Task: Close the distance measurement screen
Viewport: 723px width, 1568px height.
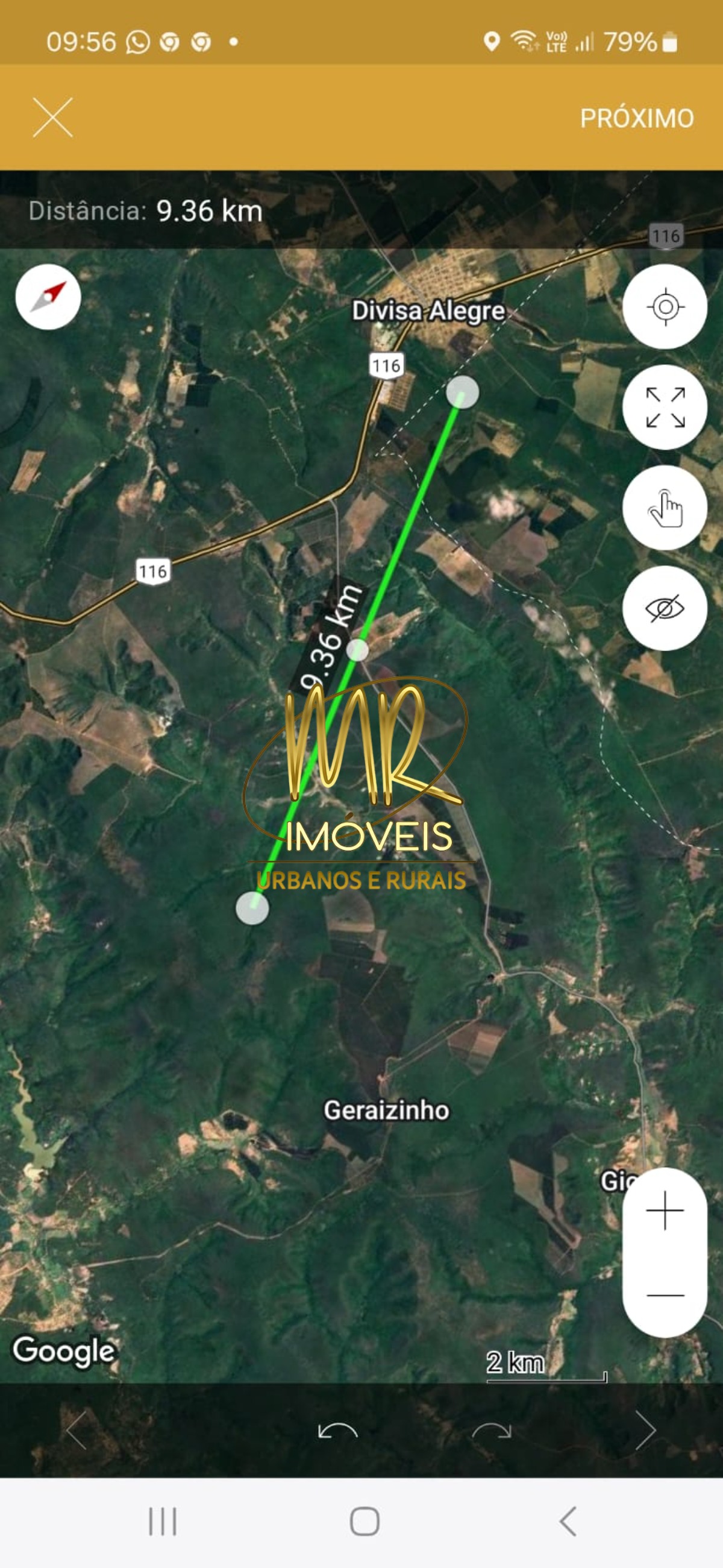Action: coord(53,118)
